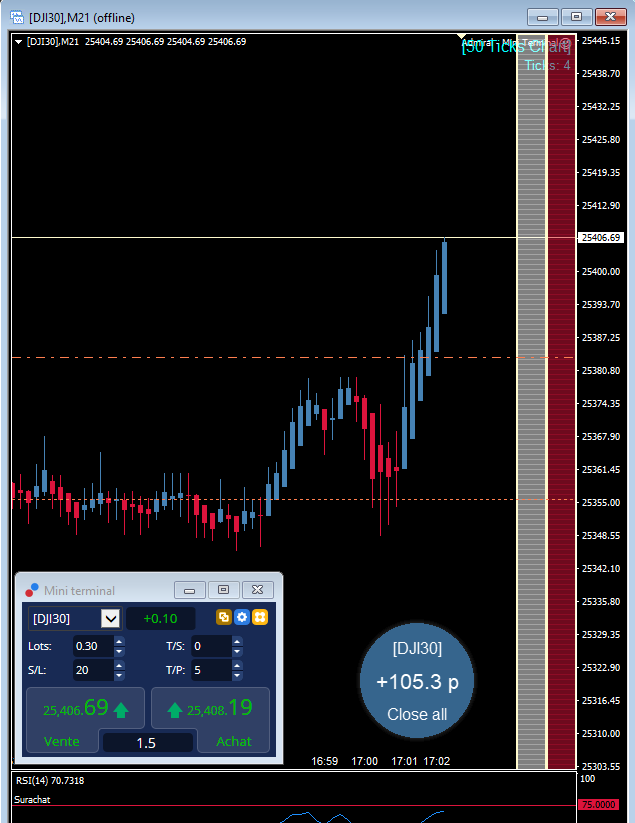Increase the Lots value by one step
Viewport: 635px width, 823px height.
point(120,641)
